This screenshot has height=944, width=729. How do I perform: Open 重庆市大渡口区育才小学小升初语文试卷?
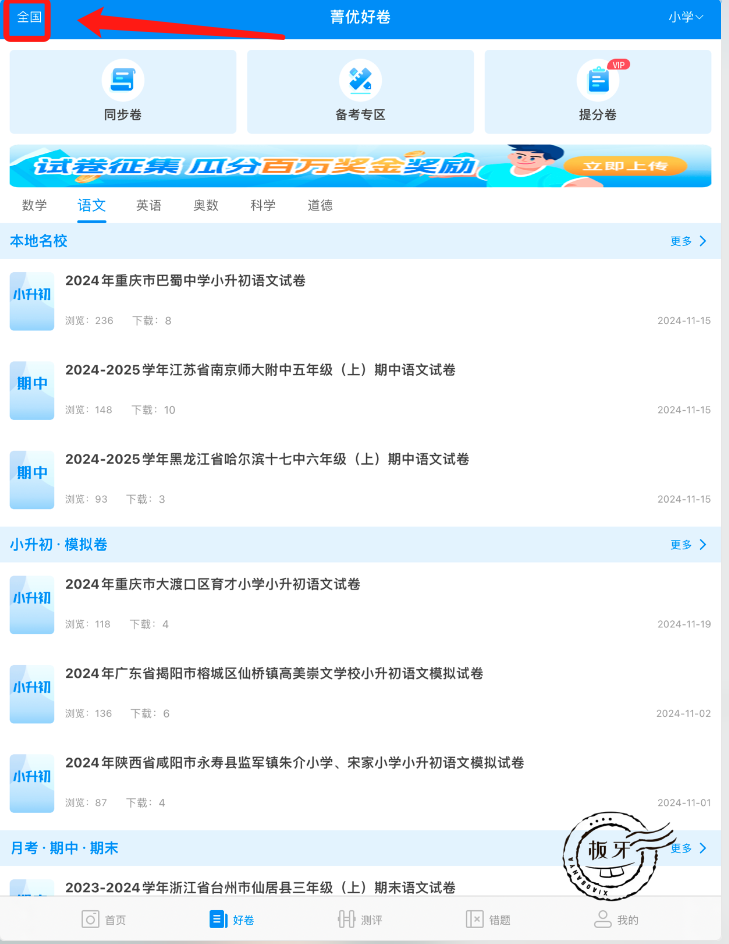[212, 584]
